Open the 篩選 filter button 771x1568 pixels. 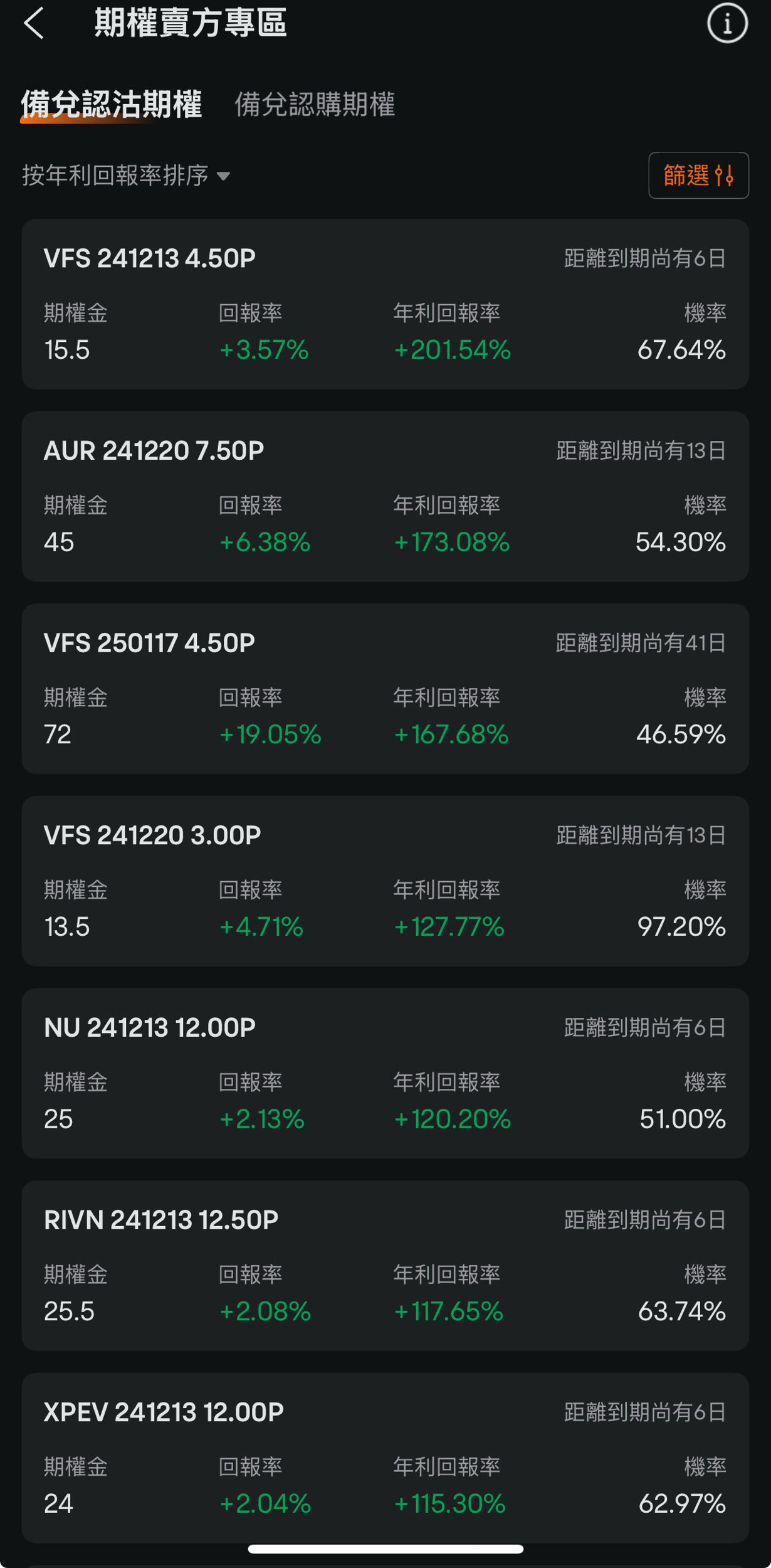pos(698,176)
